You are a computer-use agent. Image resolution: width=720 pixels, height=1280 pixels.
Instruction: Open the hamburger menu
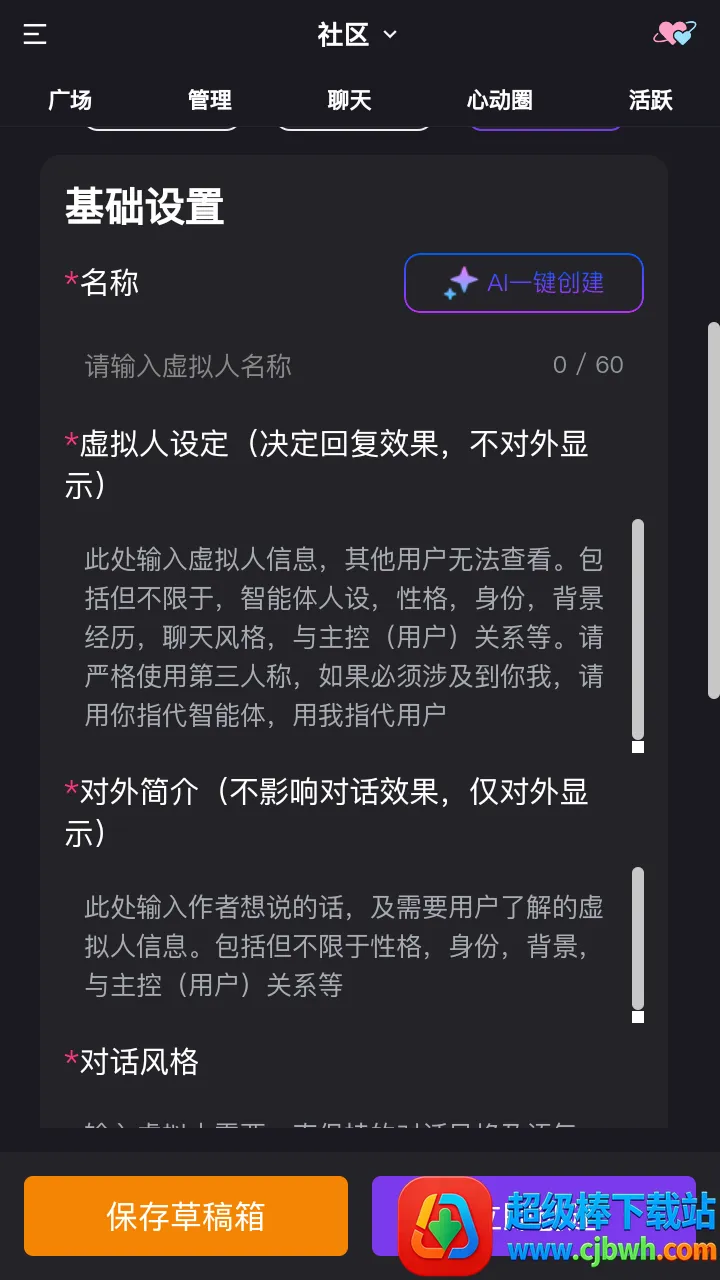click(x=35, y=35)
